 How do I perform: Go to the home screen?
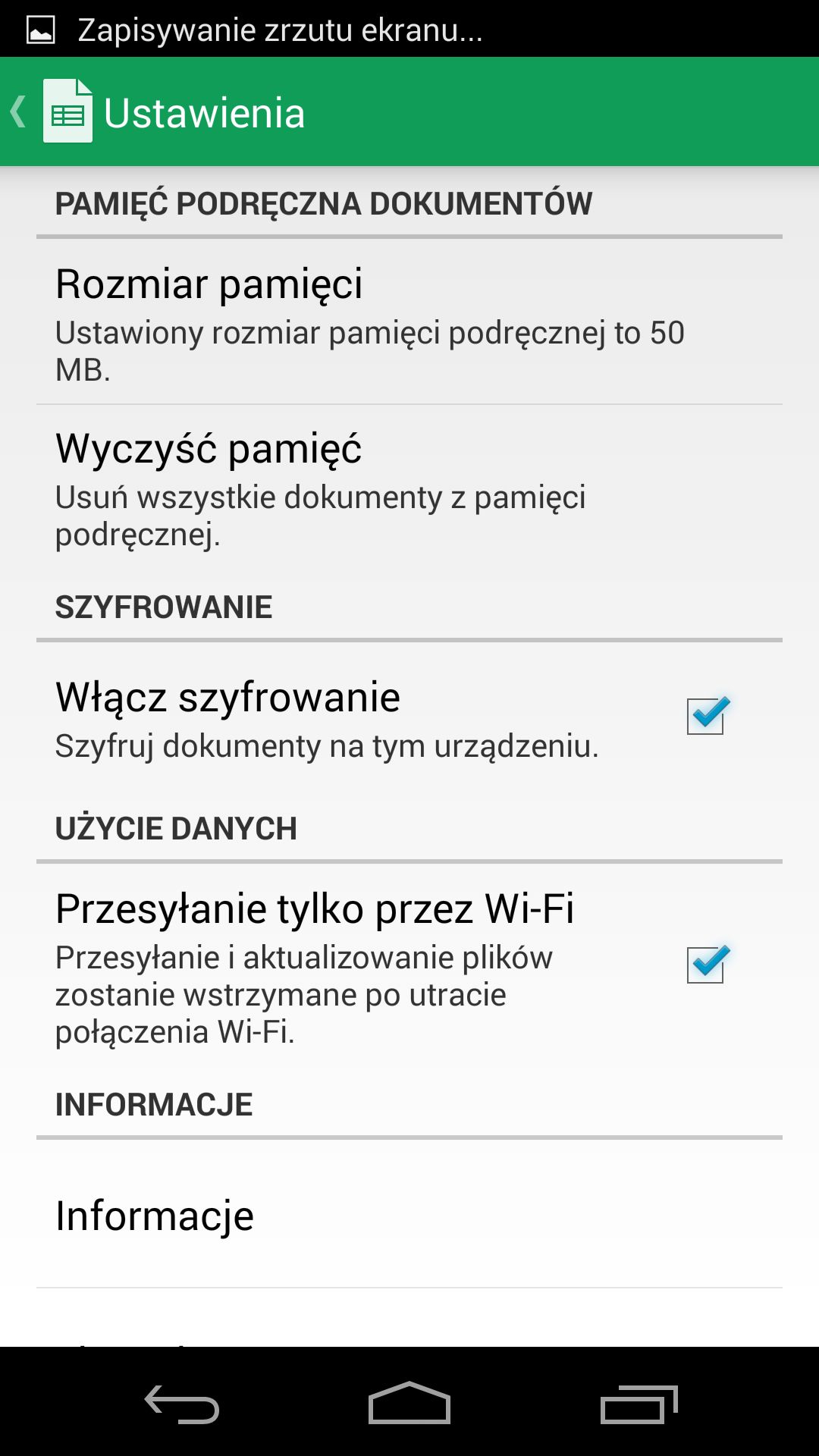click(409, 1403)
